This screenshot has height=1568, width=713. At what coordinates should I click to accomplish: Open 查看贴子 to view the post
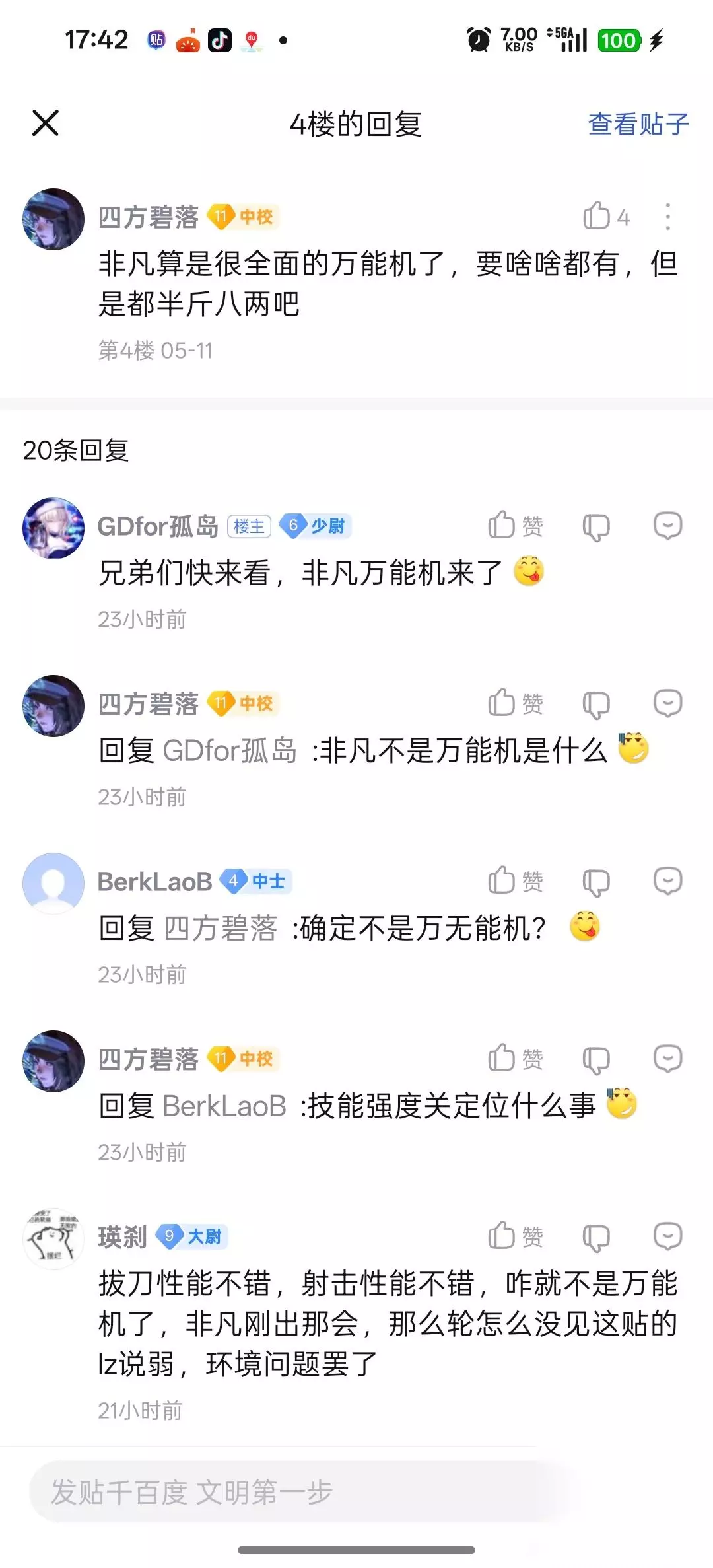(x=638, y=124)
